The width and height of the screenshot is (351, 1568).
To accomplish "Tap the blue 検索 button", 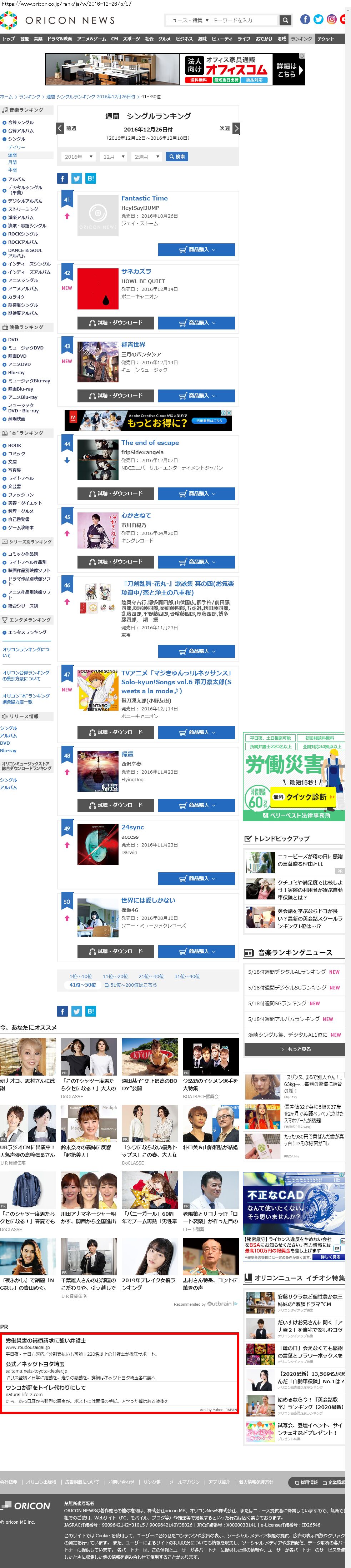I will coord(177,157).
